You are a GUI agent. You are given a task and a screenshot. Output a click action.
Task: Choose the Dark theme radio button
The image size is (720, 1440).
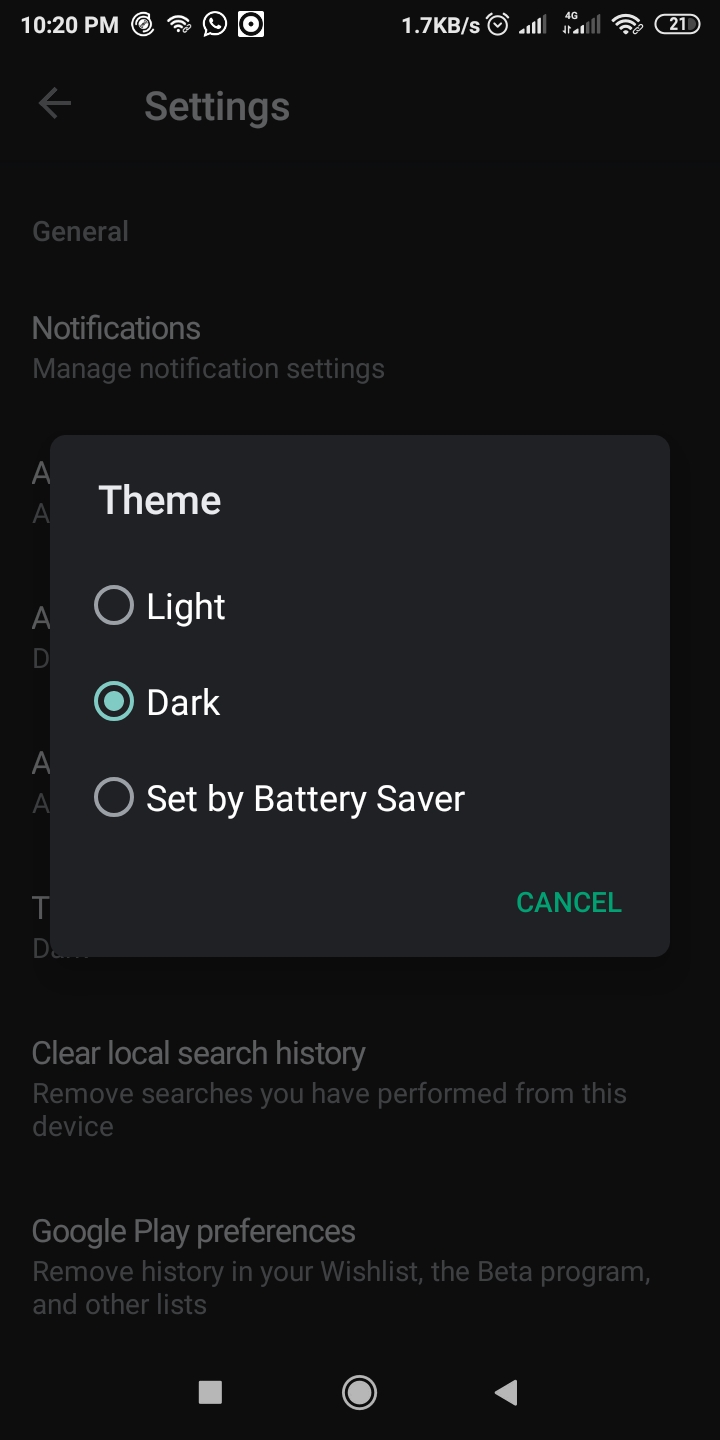click(x=114, y=702)
